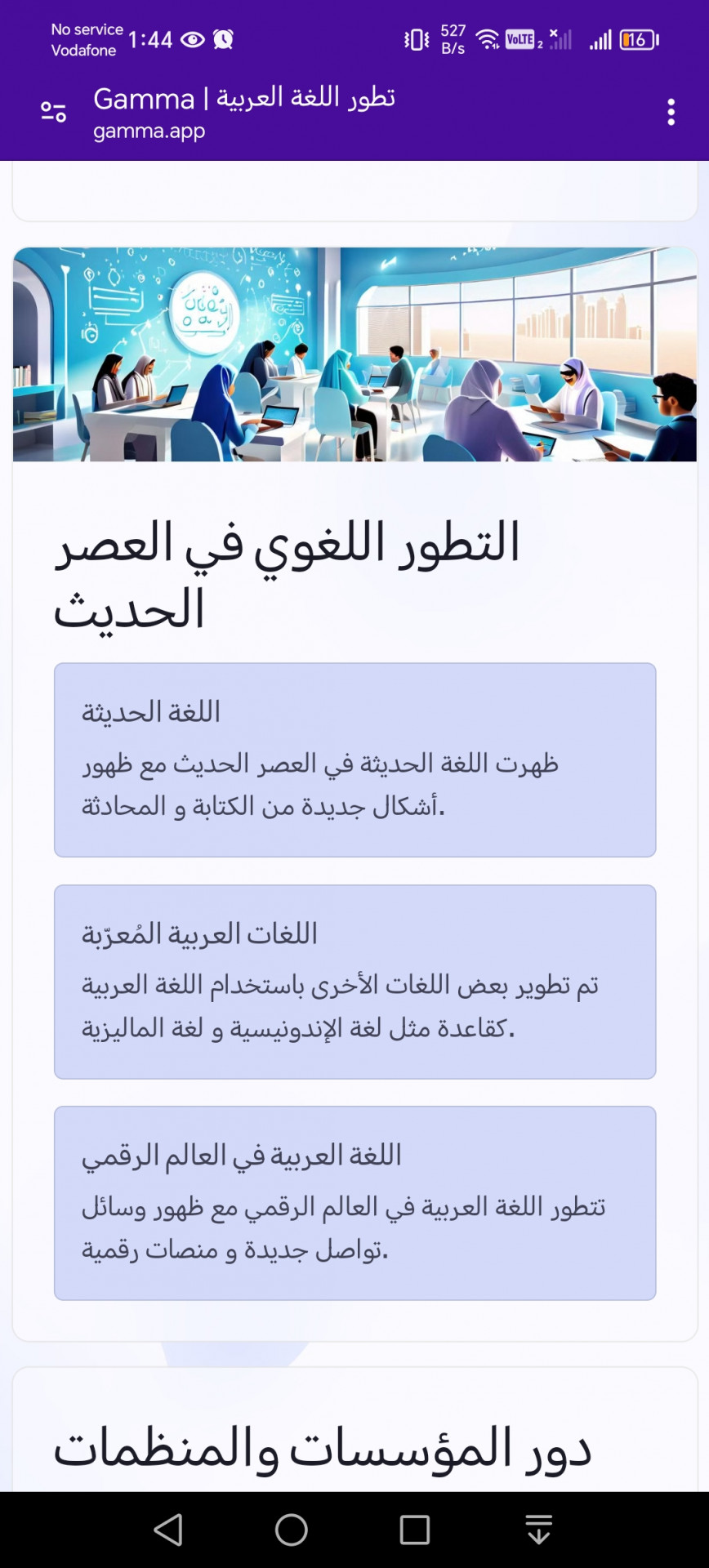Image resolution: width=709 pixels, height=1568 pixels.
Task: Go back with the system back button
Action: pyautogui.click(x=169, y=1530)
